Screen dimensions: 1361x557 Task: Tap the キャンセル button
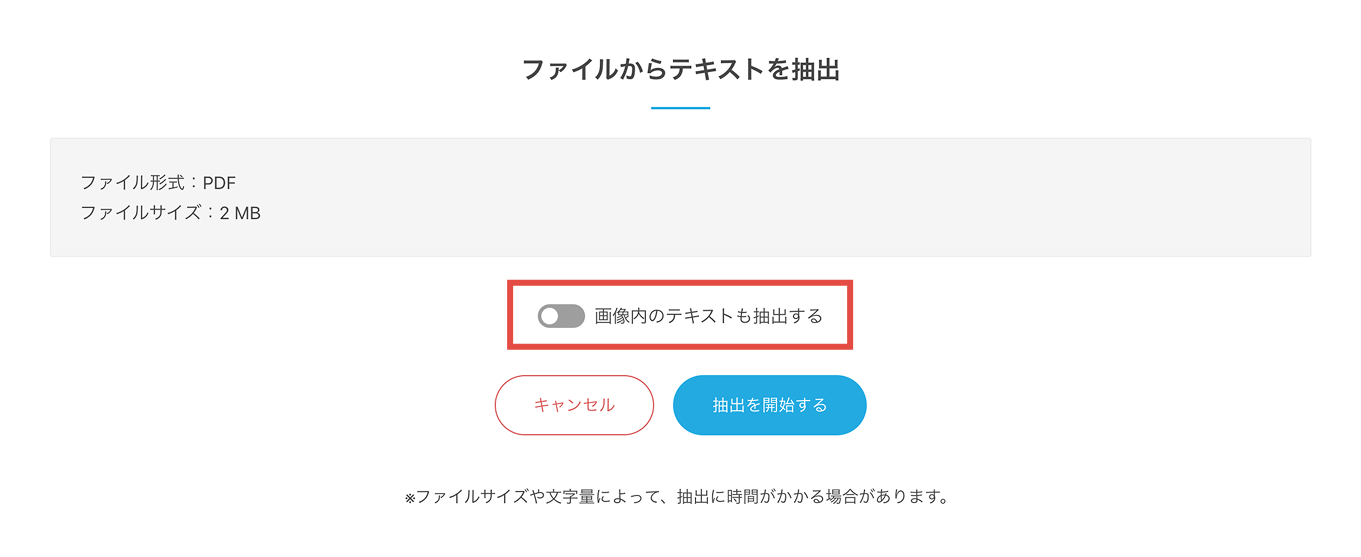pos(574,405)
